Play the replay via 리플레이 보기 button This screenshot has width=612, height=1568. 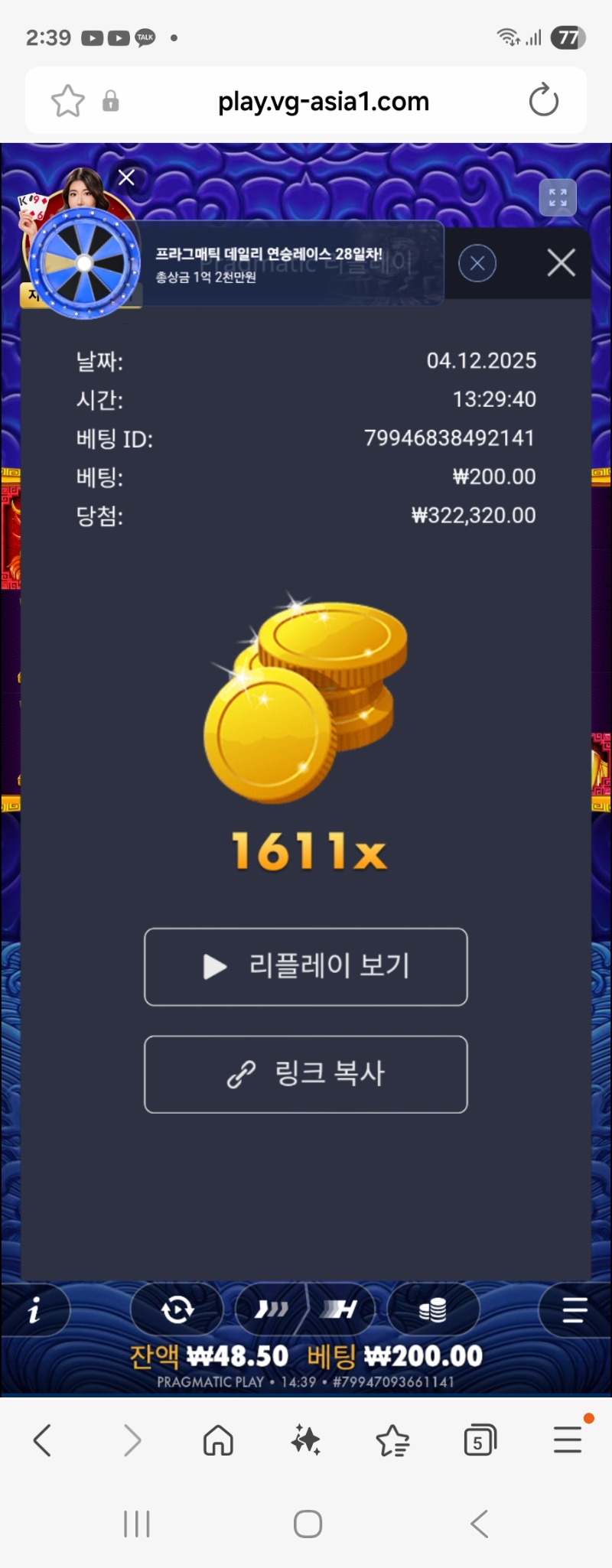(305, 967)
